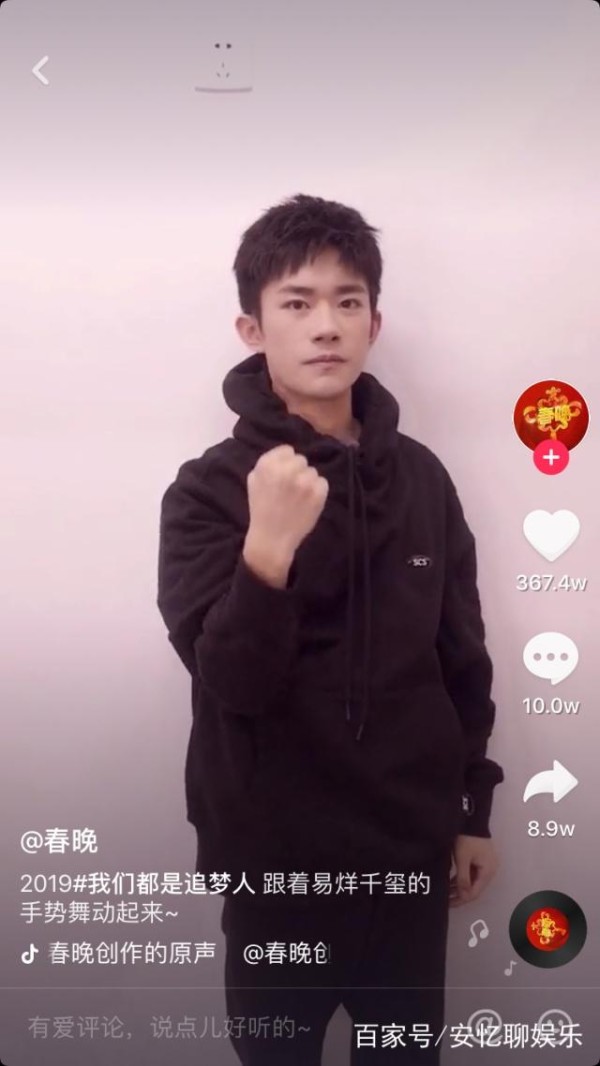Like this video with the heart icon
This screenshot has width=600, height=1066.
551,536
